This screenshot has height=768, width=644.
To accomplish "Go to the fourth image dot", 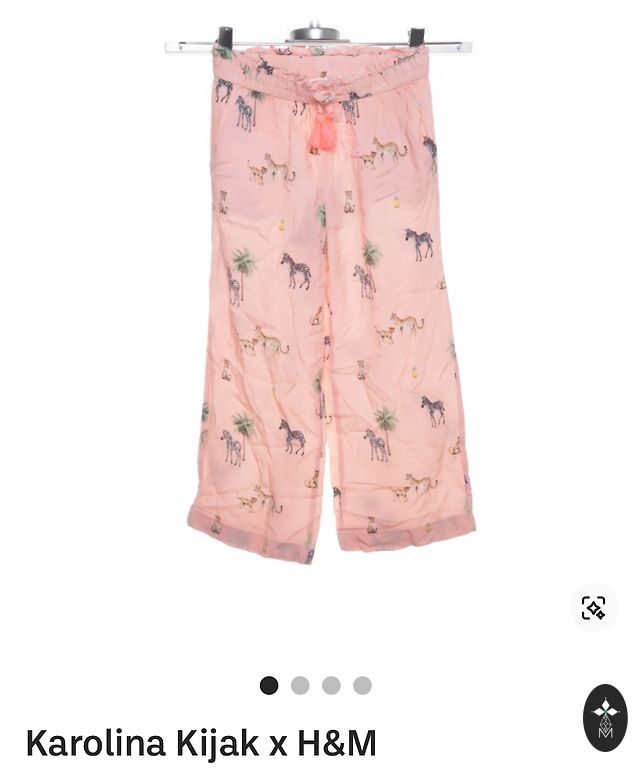I will [x=362, y=685].
